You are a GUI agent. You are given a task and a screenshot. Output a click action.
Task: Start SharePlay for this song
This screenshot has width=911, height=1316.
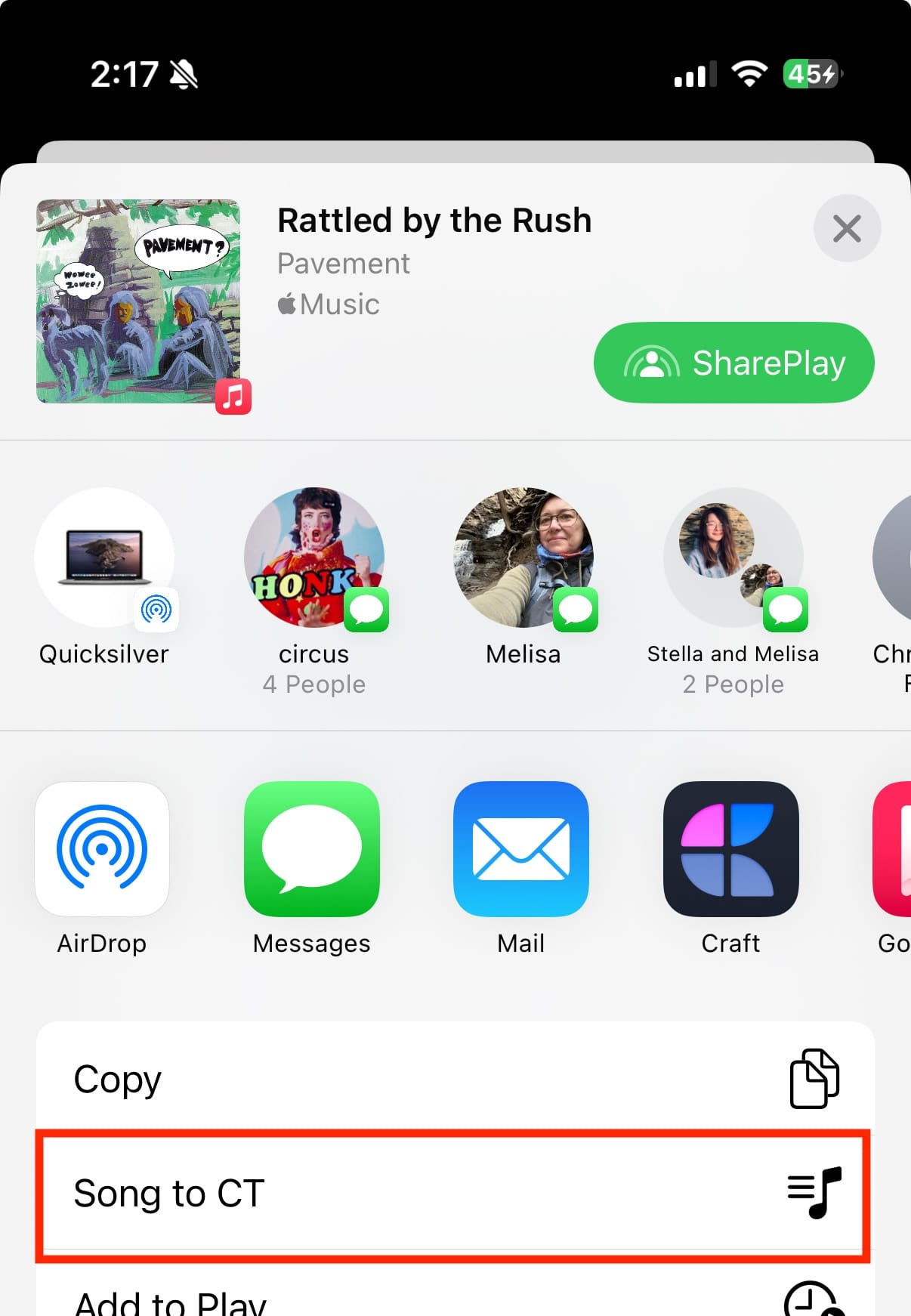(733, 363)
